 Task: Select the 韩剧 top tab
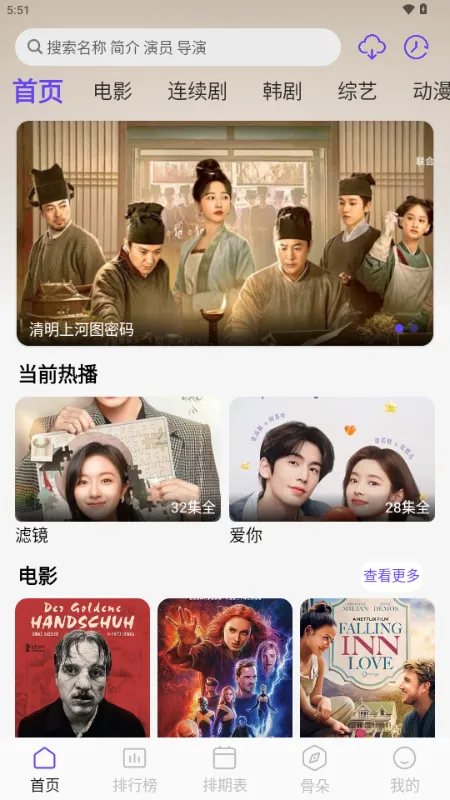tap(282, 91)
